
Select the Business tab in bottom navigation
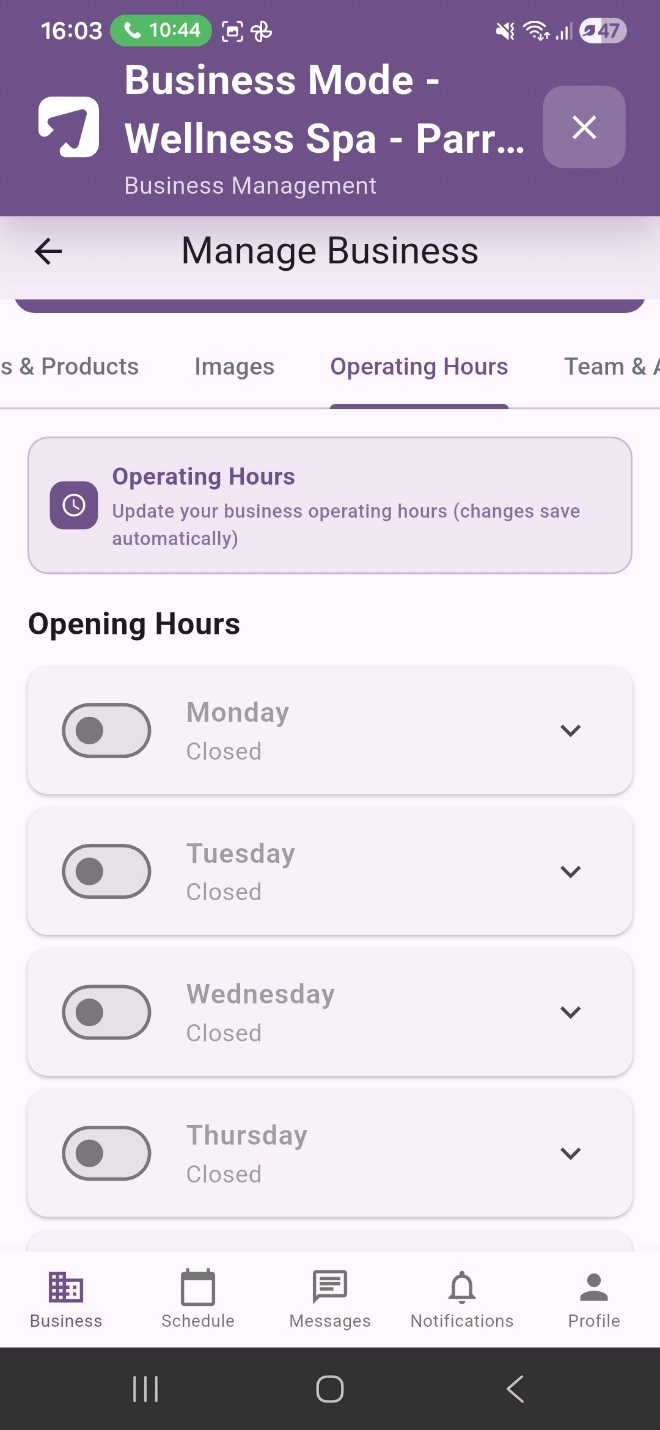point(66,1299)
